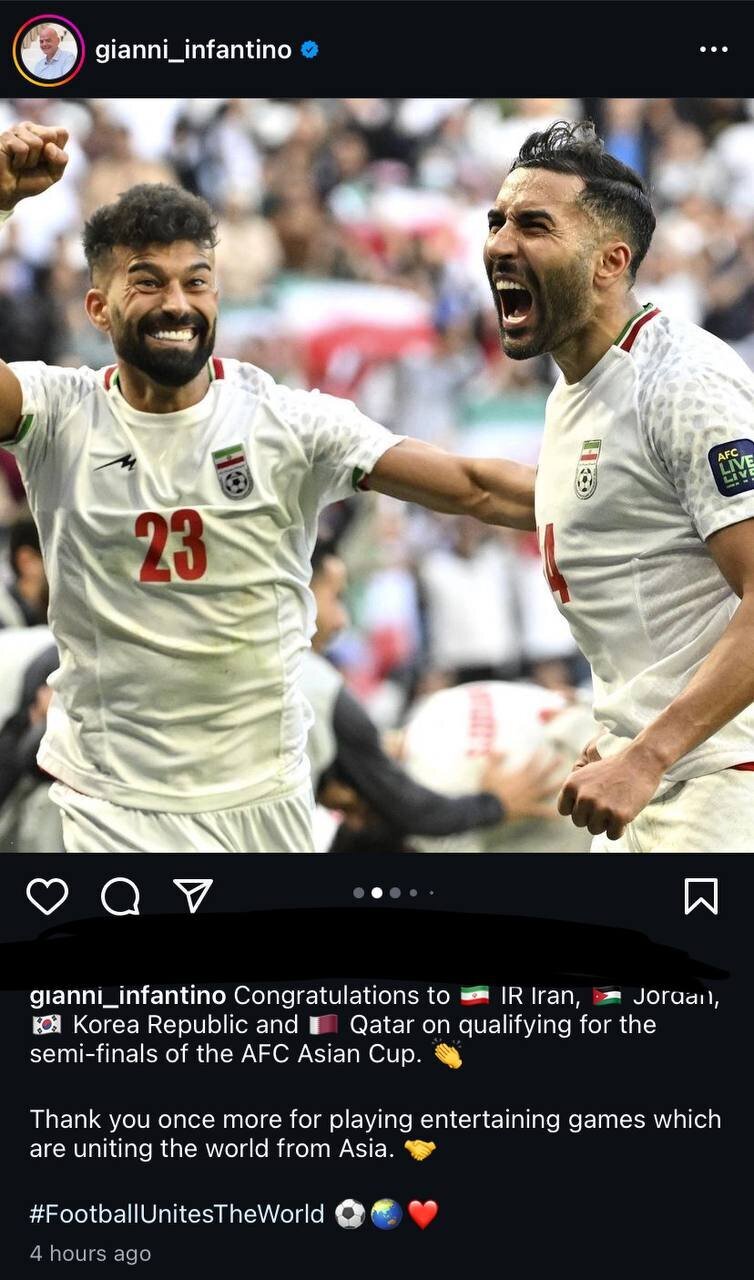Like this post with the heart icon

click(47, 896)
